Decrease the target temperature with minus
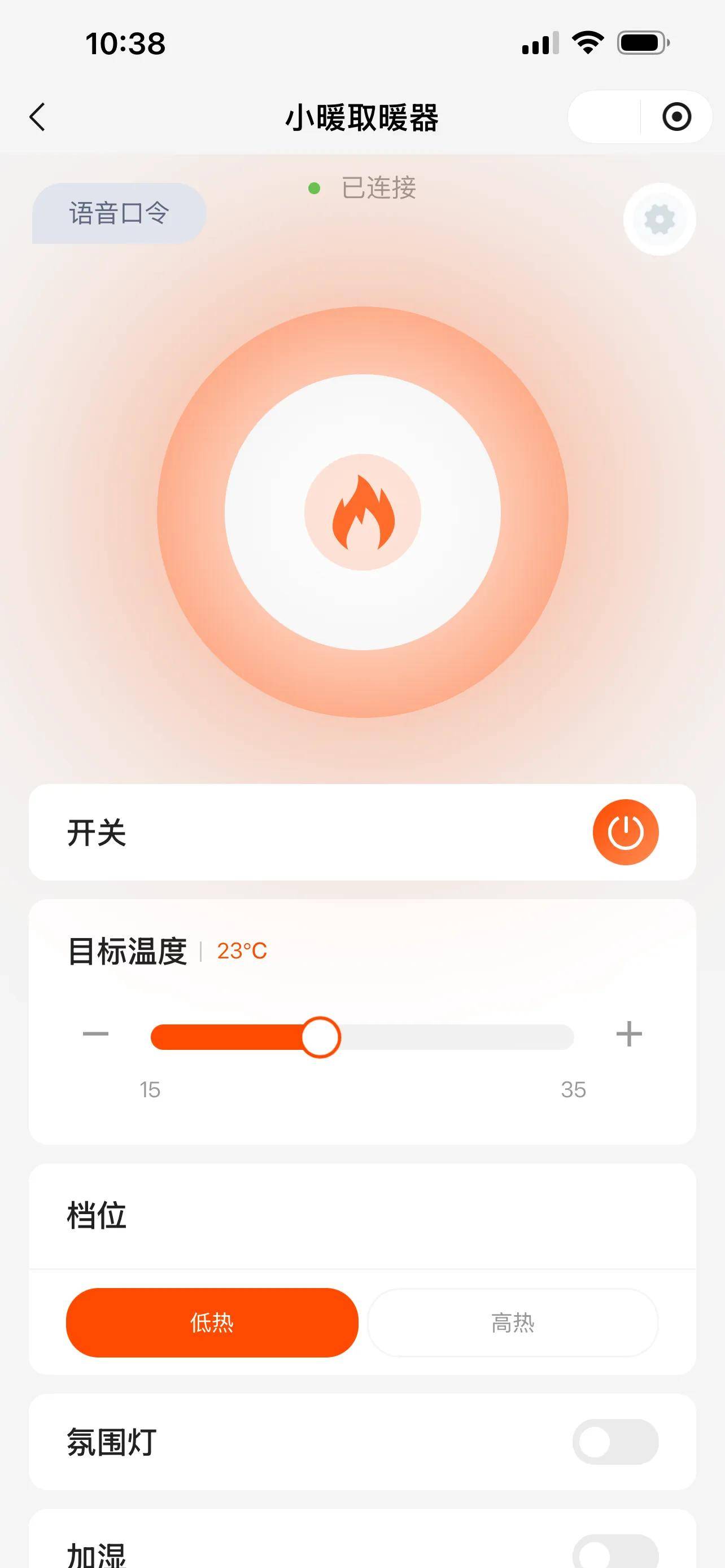Image resolution: width=725 pixels, height=1568 pixels. click(95, 1033)
